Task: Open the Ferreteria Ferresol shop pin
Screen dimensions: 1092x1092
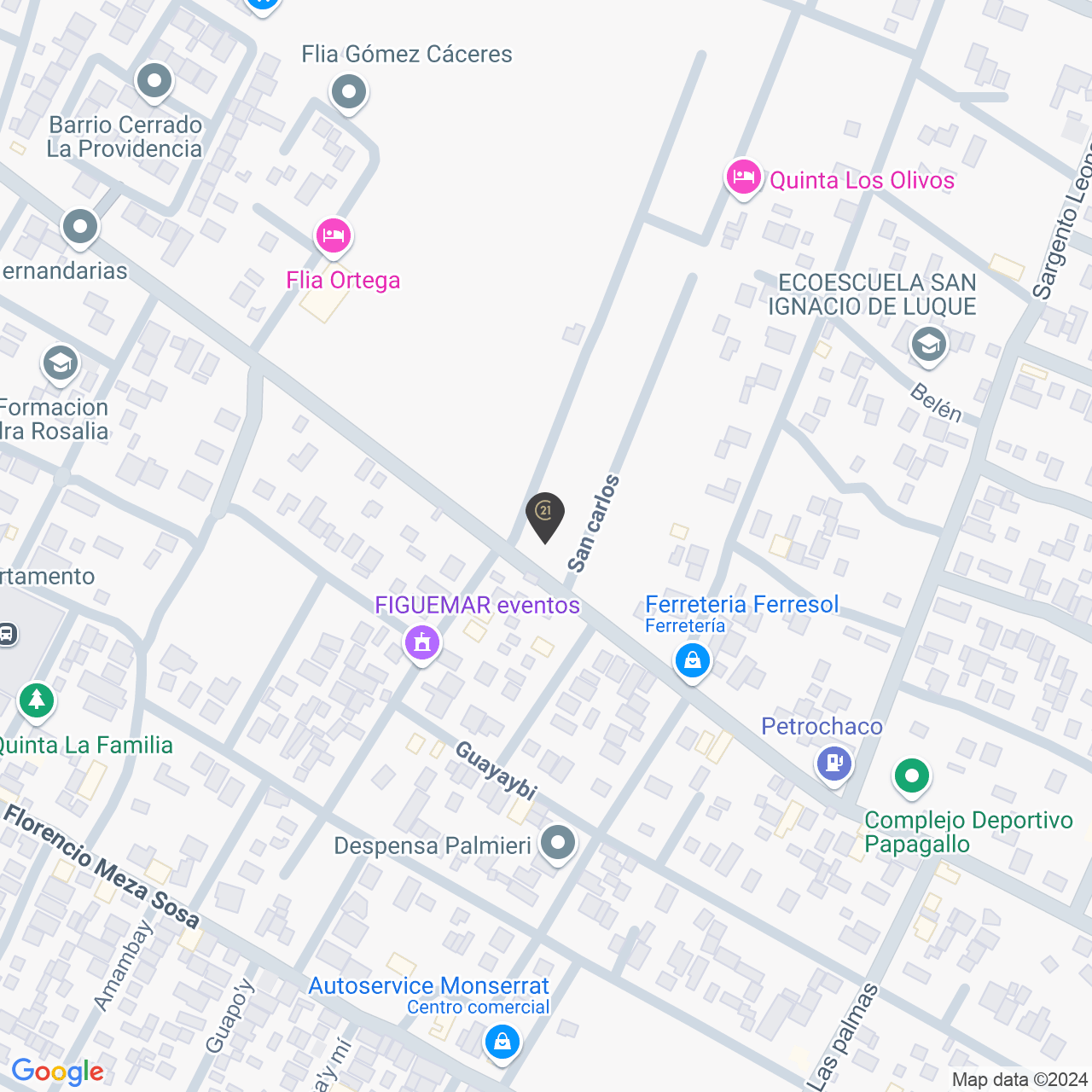Action: (x=692, y=660)
